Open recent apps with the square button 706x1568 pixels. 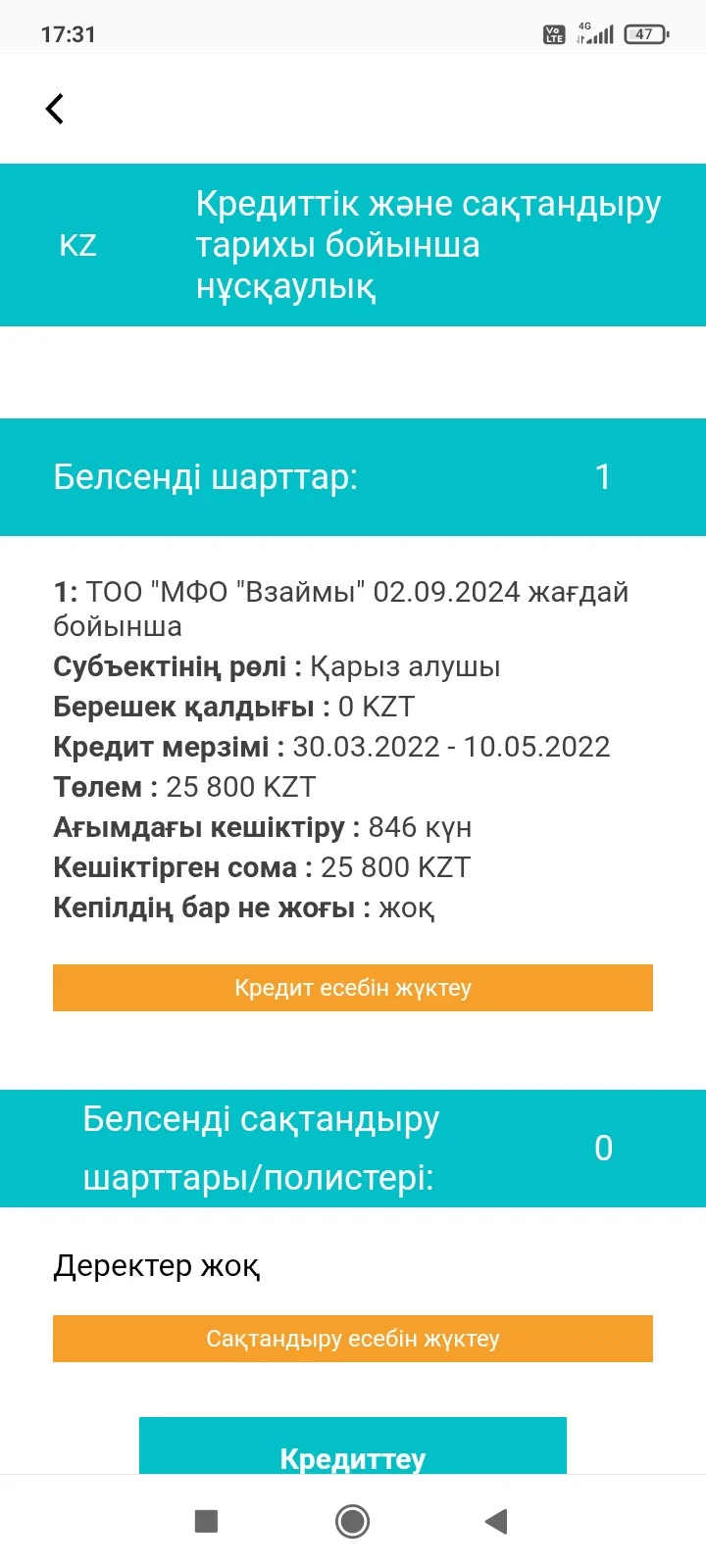pos(206,1521)
